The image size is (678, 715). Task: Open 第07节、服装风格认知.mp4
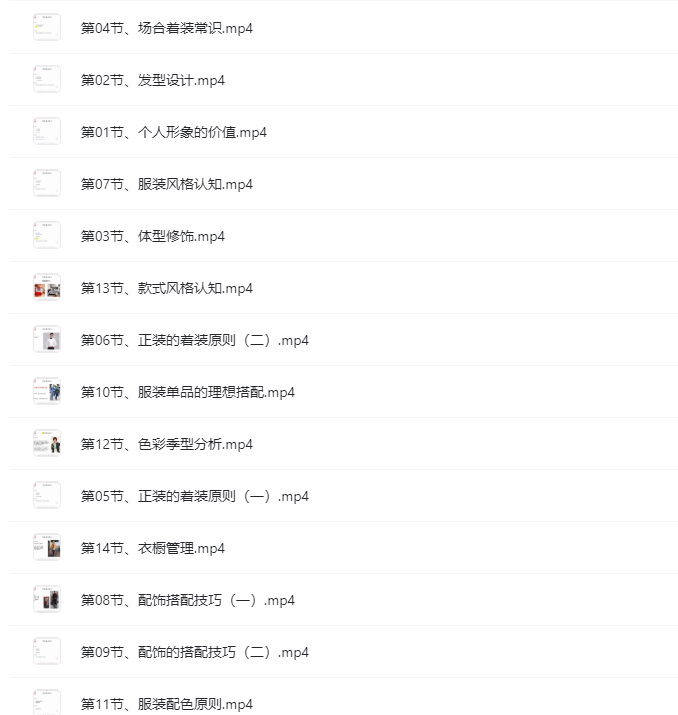166,184
